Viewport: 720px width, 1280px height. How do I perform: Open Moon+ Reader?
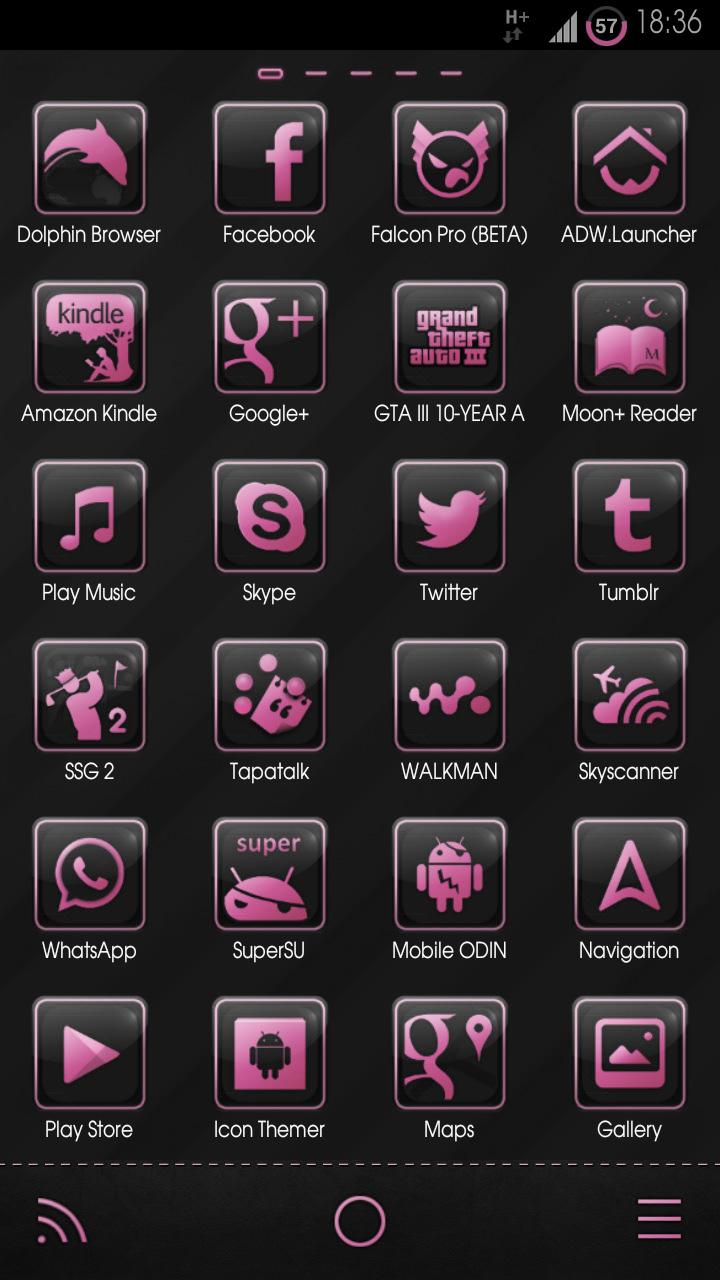click(x=629, y=337)
